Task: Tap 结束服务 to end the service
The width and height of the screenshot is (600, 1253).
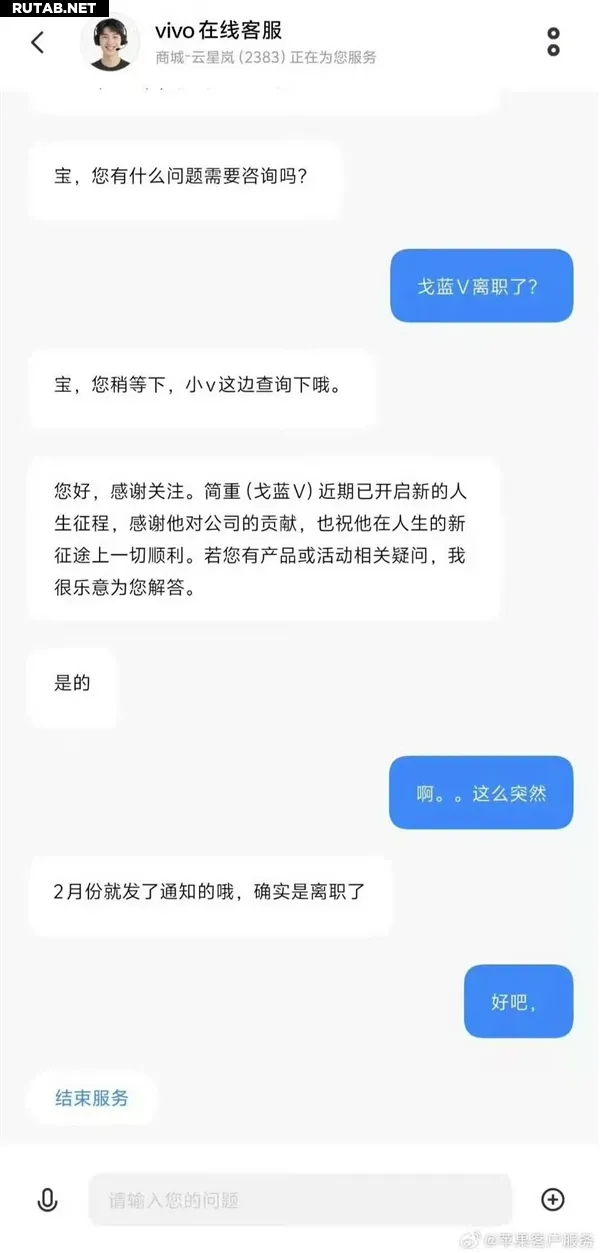Action: pos(91,1098)
